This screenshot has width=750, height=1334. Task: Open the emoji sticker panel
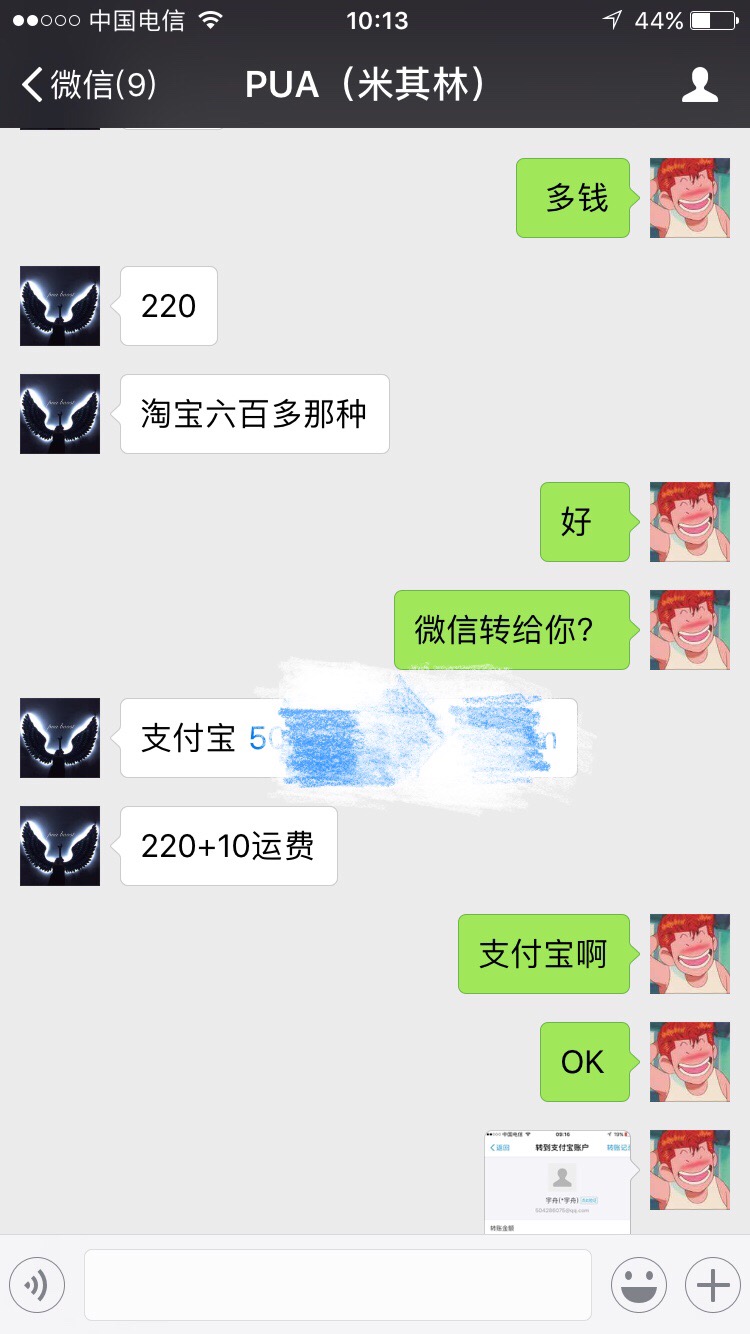pos(638,1285)
